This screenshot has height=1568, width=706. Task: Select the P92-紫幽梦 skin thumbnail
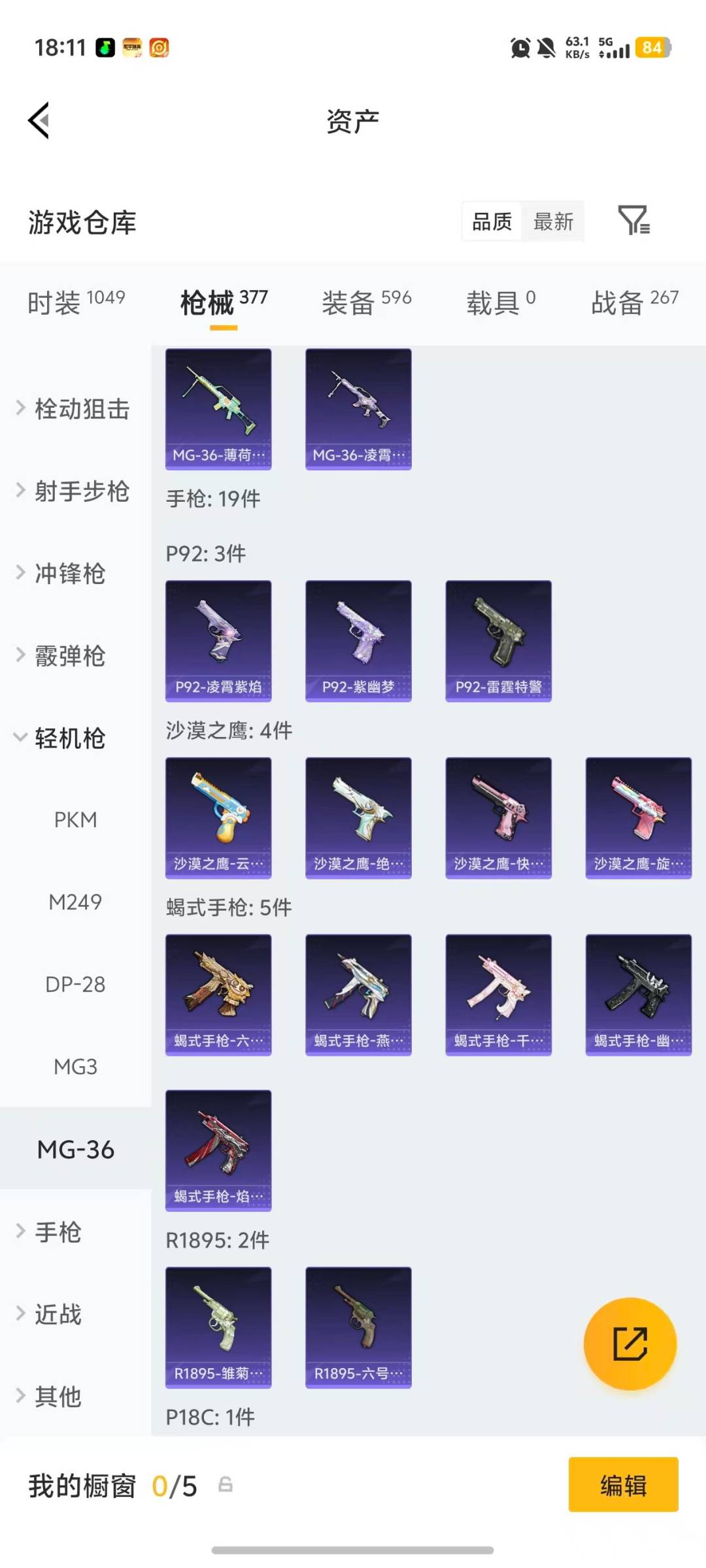point(358,640)
